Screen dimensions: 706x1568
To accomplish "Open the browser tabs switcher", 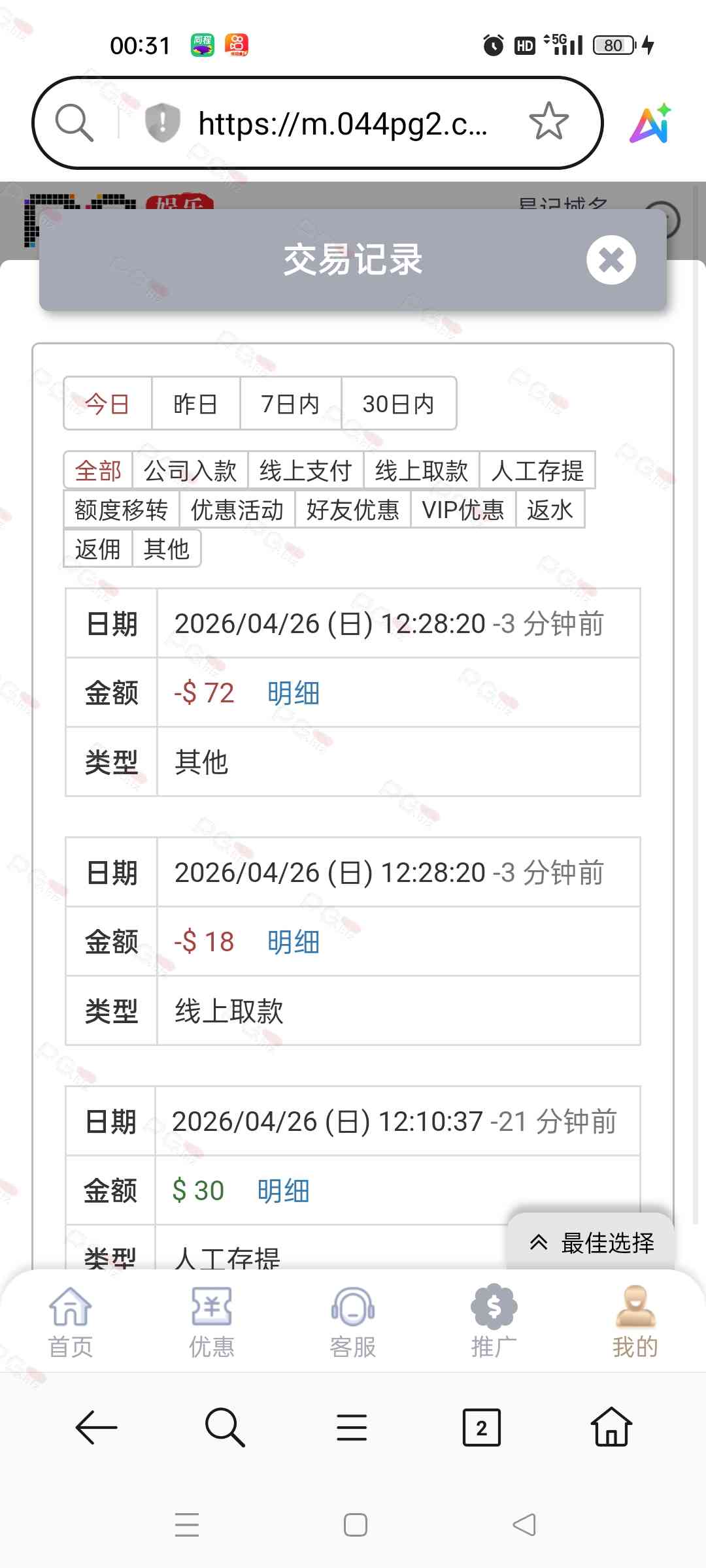I will [x=481, y=1428].
